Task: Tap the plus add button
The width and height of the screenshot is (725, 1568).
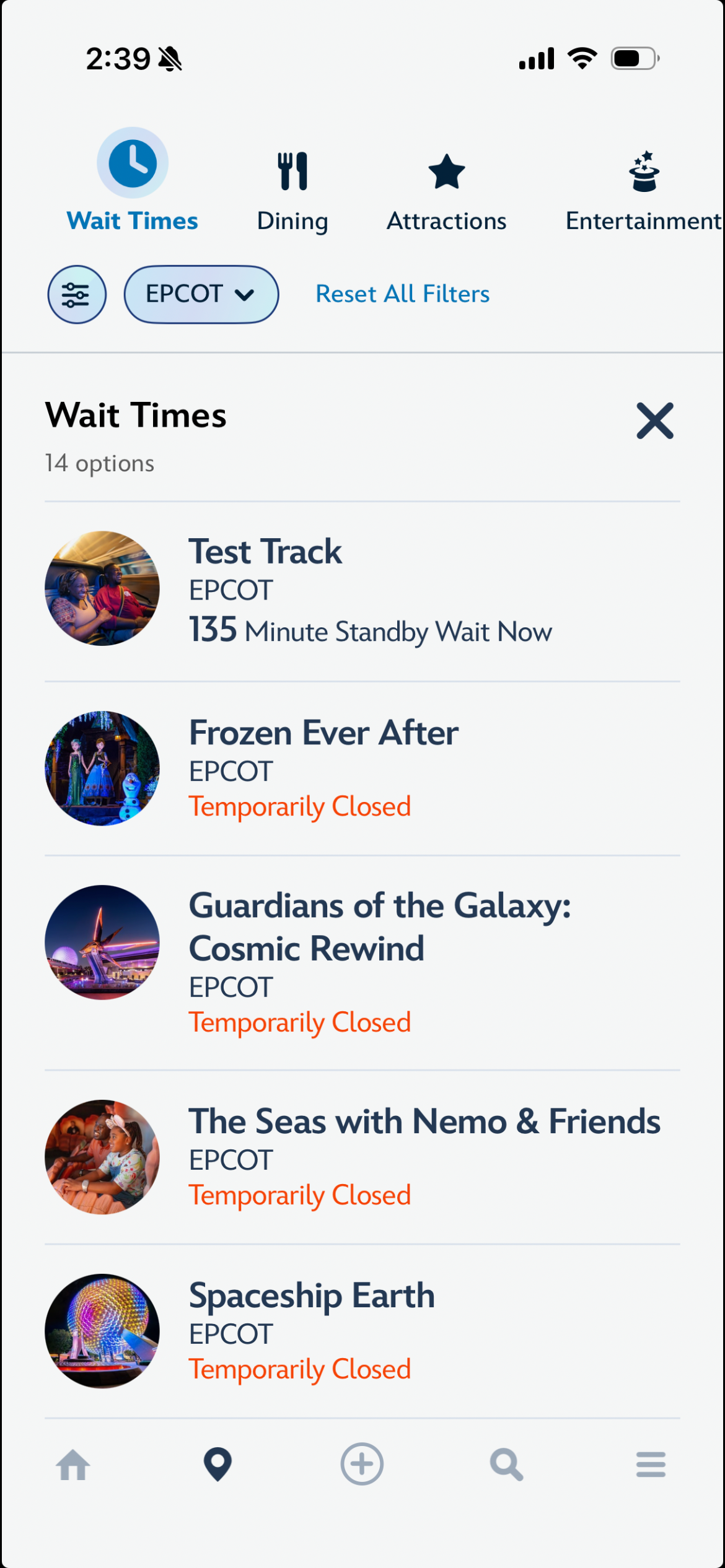Action: tap(362, 1465)
